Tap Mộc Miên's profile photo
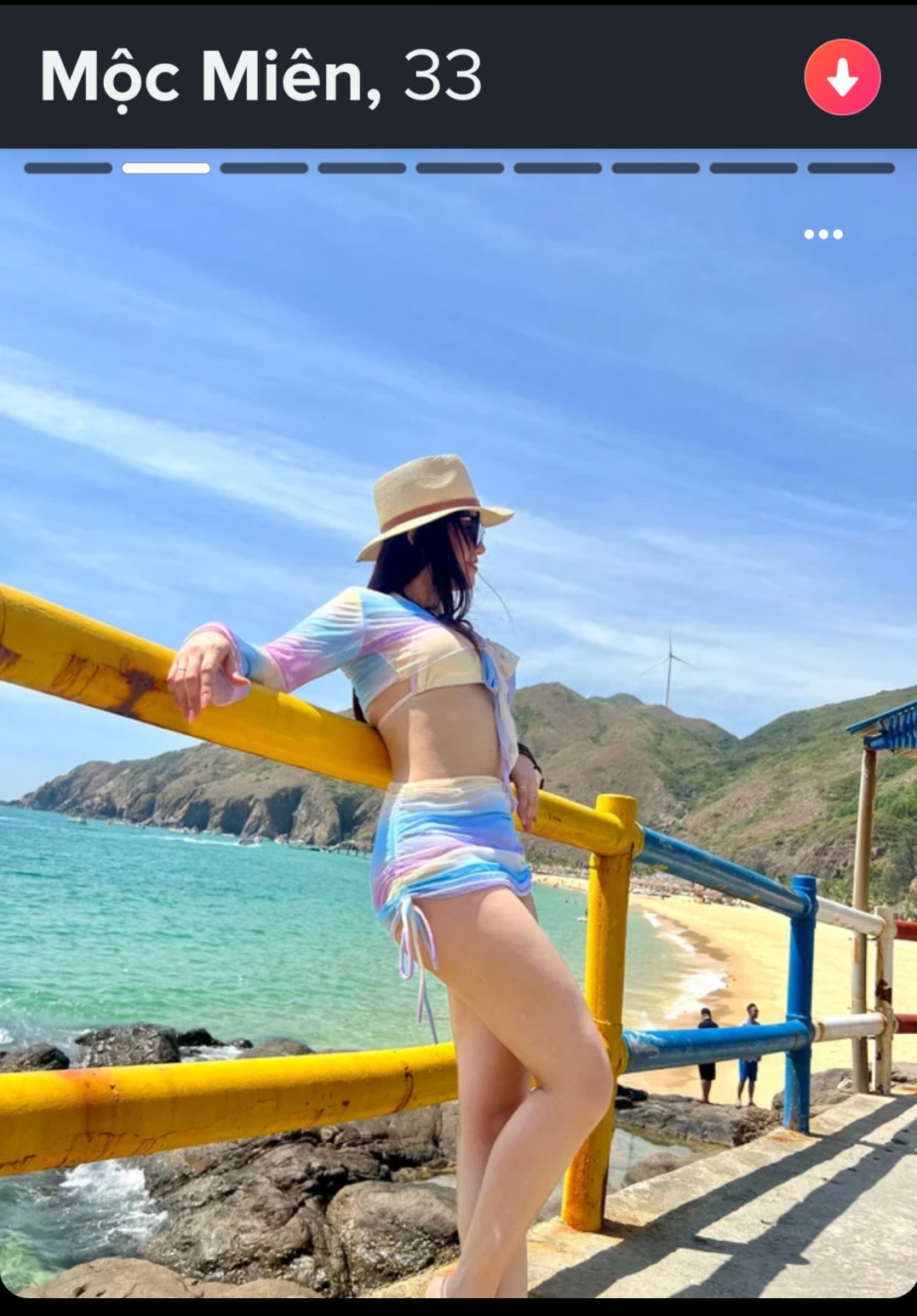This screenshot has height=1316, width=917. click(x=458, y=724)
